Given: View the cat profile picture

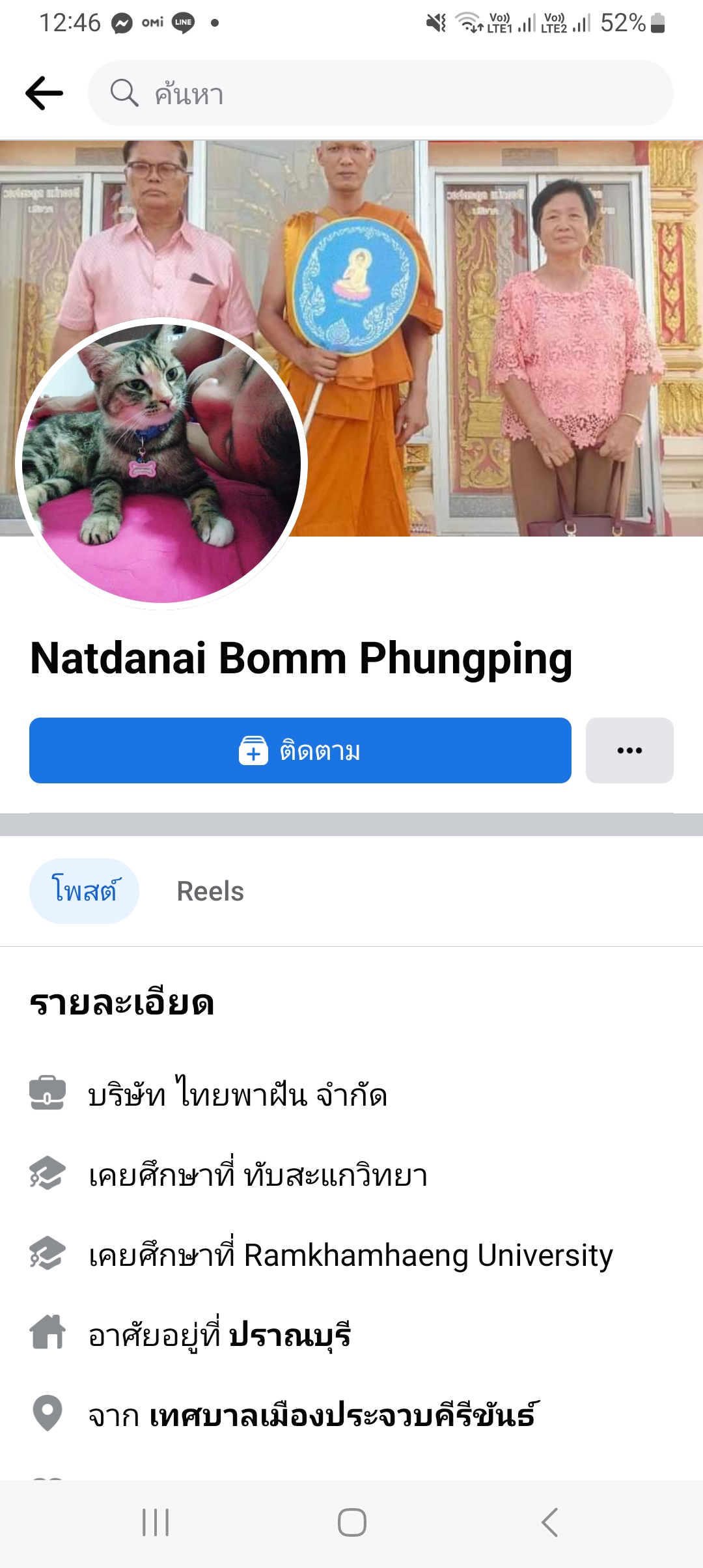Looking at the screenshot, I should [161, 464].
